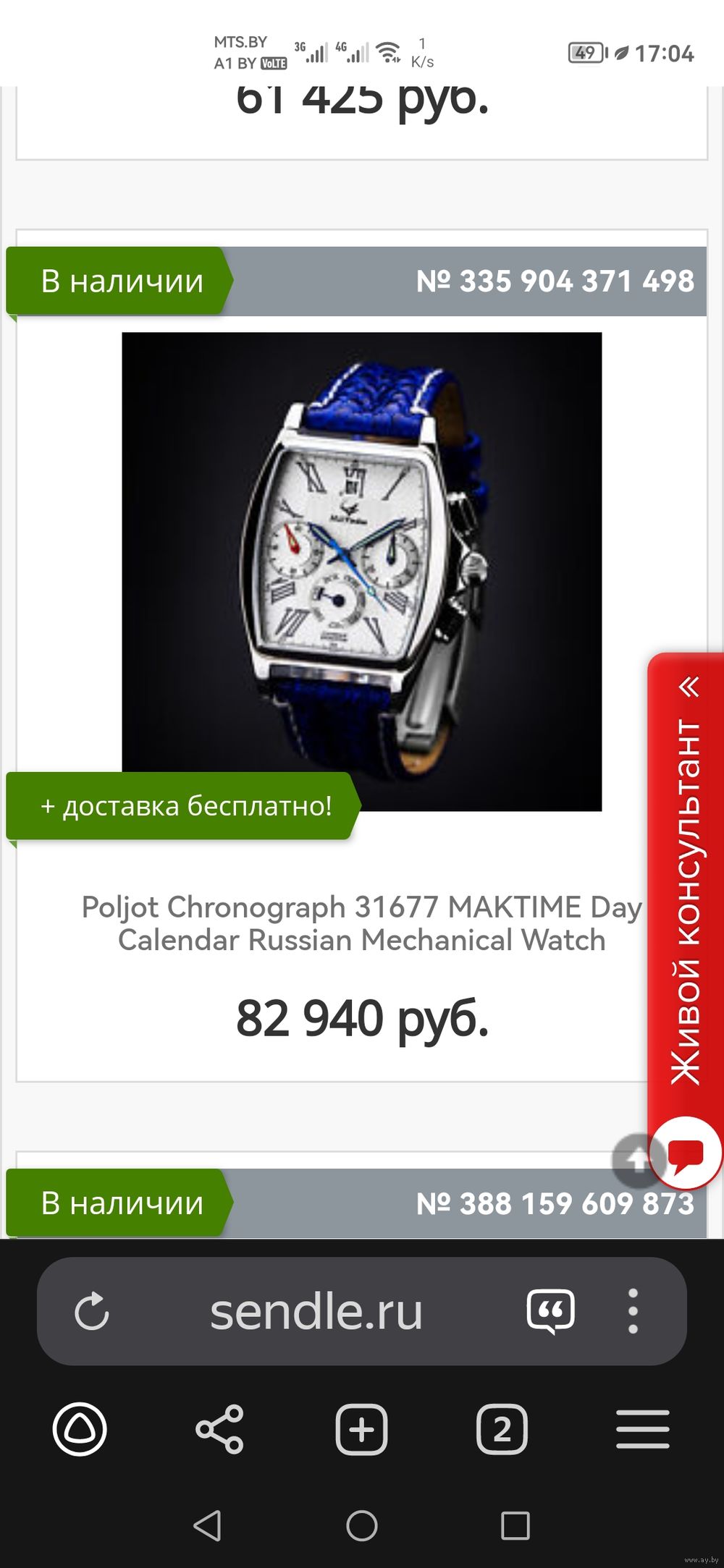Open the Alice assistant button
This screenshot has width=724, height=1568.
(x=80, y=1429)
